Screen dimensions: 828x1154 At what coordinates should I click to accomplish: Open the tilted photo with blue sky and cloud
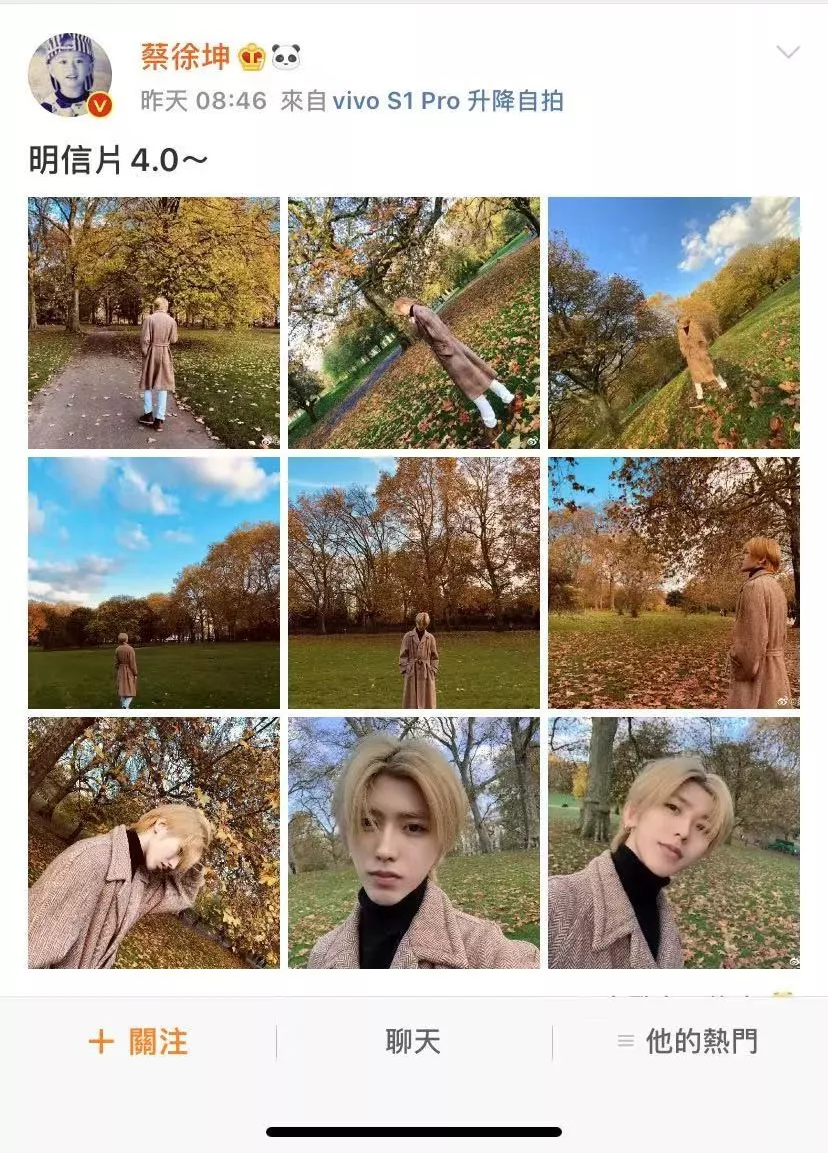tap(674, 322)
